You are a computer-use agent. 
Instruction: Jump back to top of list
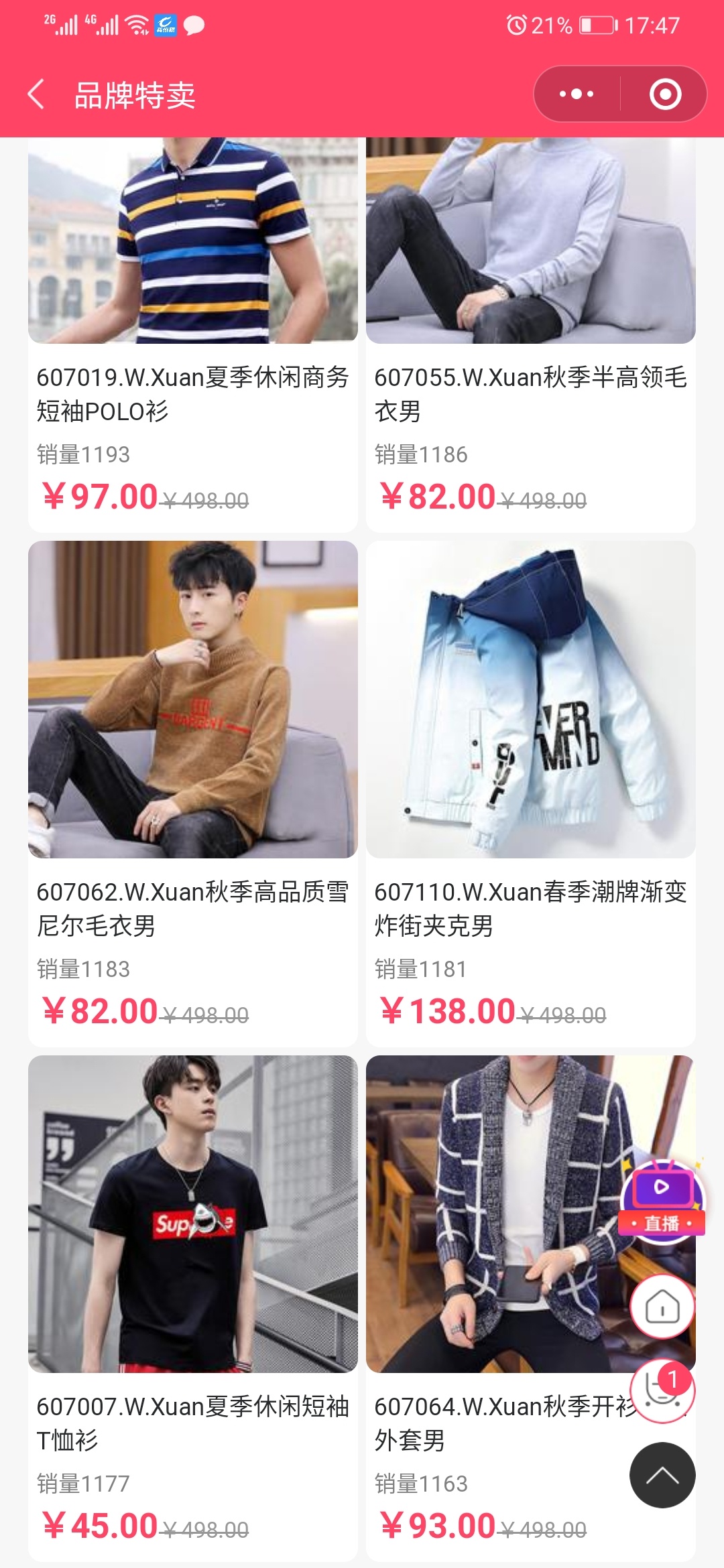click(662, 1476)
